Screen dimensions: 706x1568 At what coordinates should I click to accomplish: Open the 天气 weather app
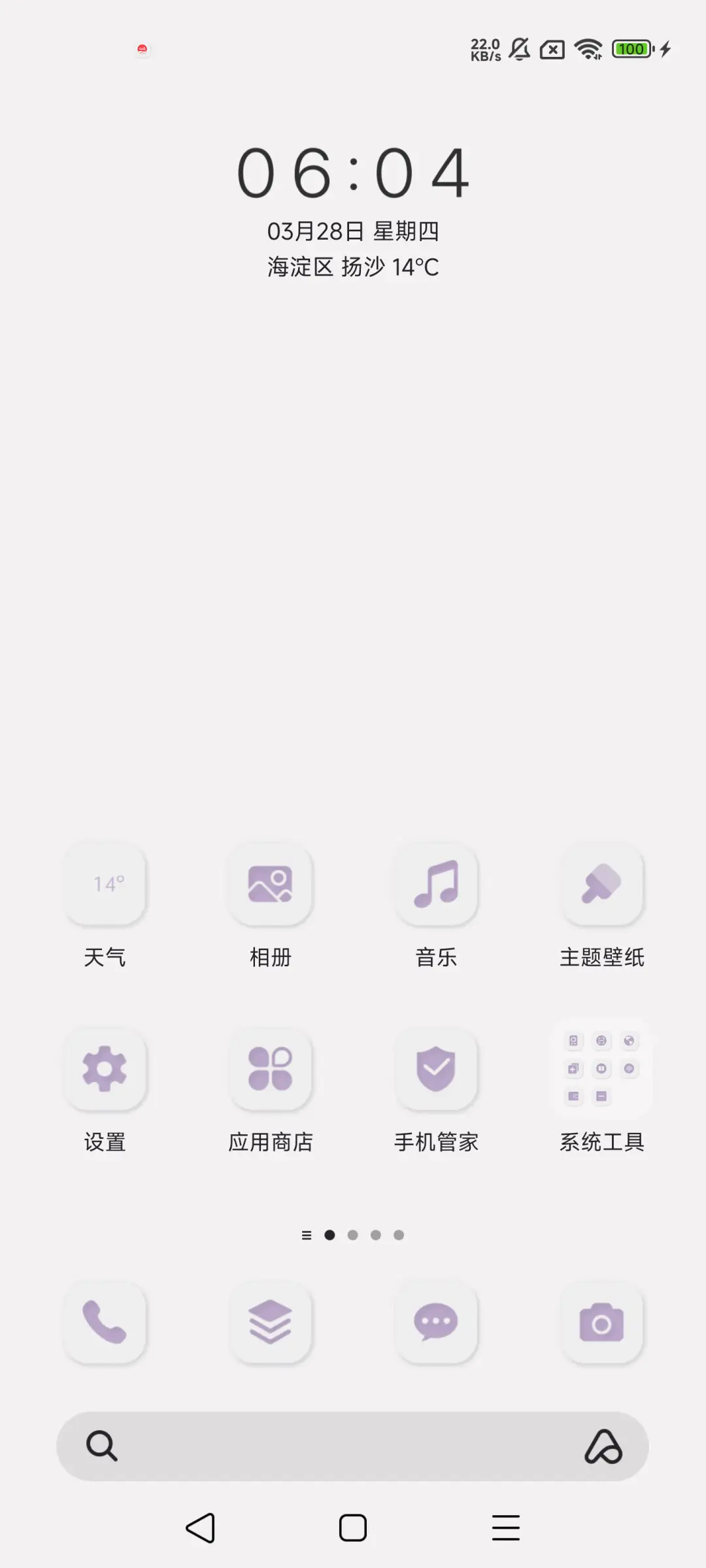point(105,886)
